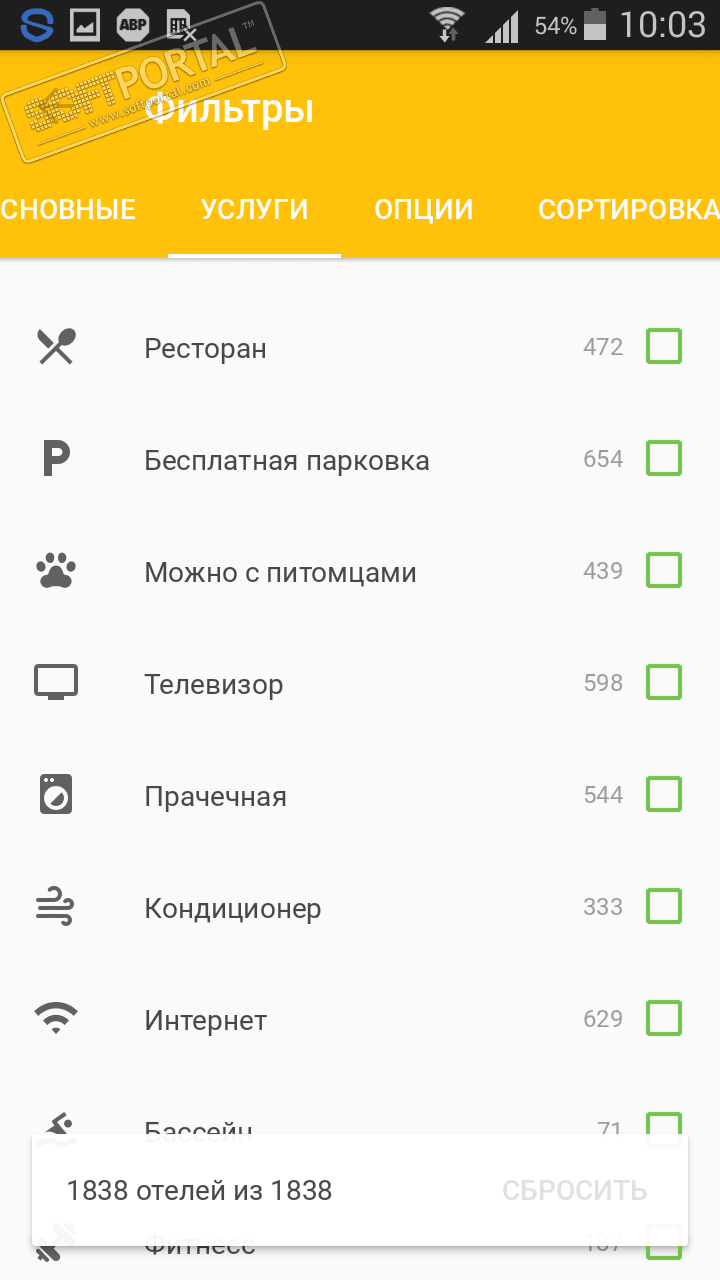Go to the Сортировка tab
Screen dimensions: 720x1280
(628, 209)
